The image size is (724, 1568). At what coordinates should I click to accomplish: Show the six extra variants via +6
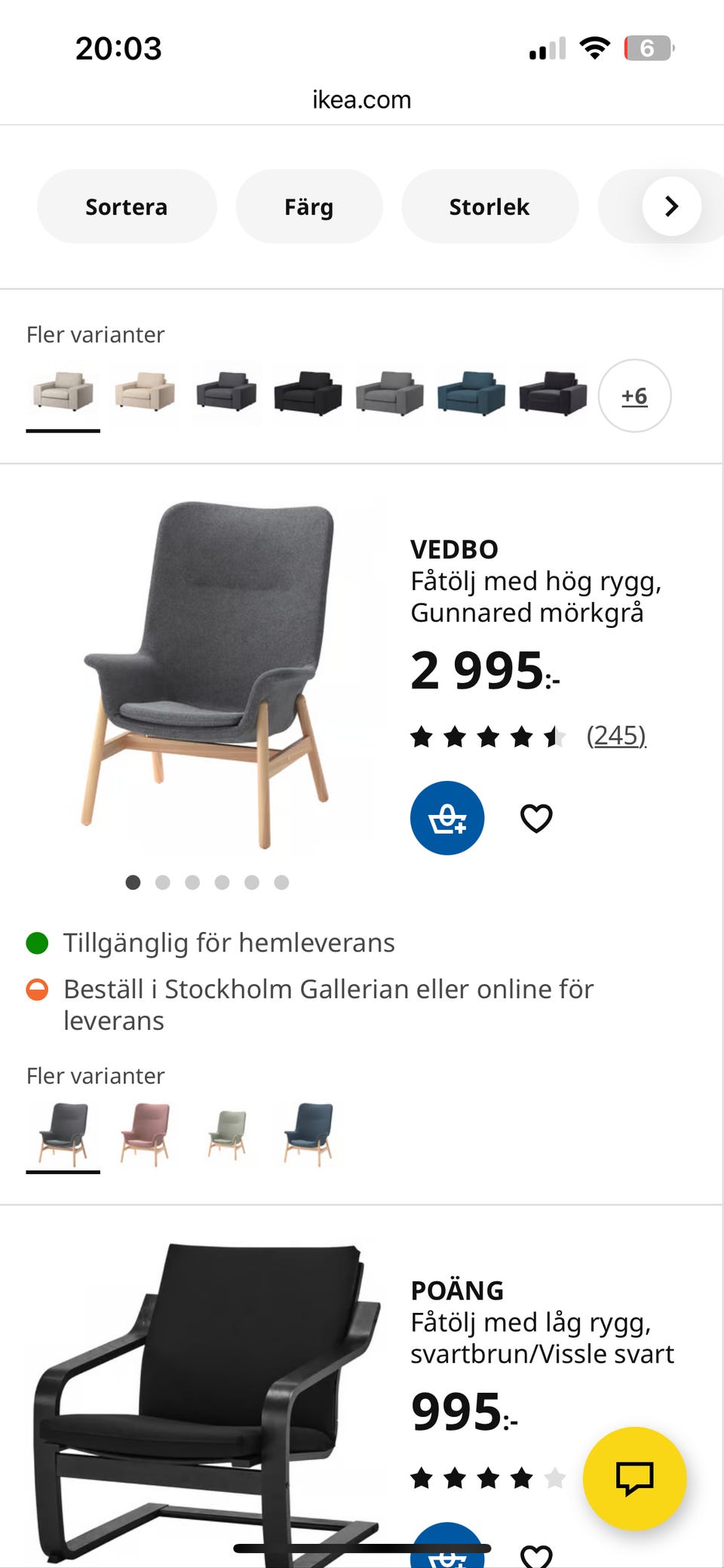pos(634,395)
